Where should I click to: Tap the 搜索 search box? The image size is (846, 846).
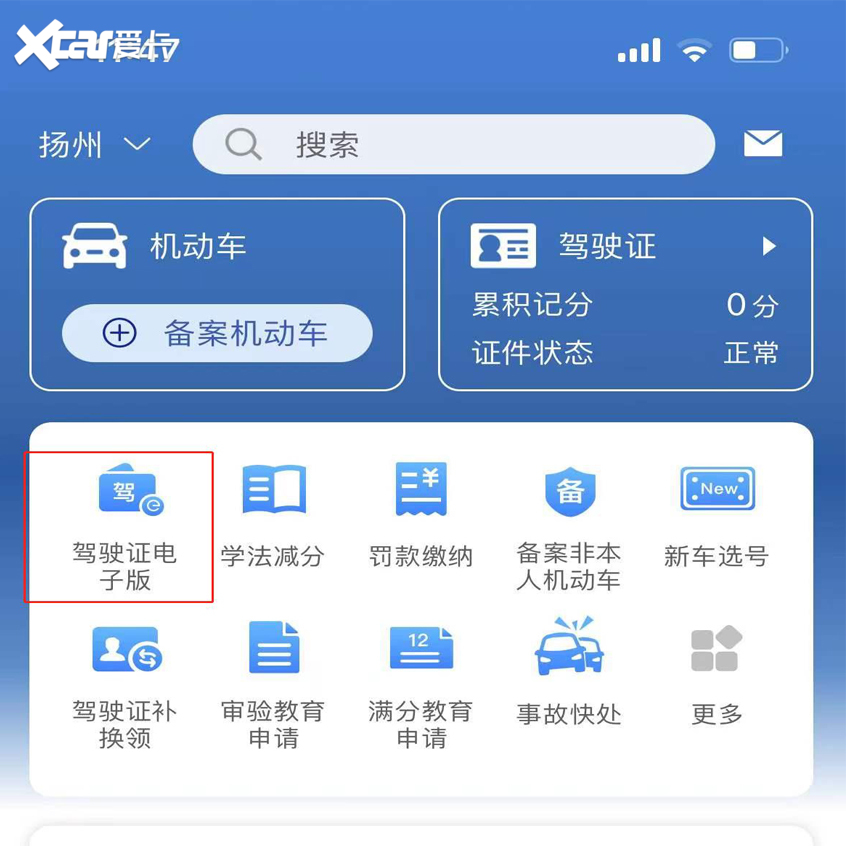[x=454, y=145]
